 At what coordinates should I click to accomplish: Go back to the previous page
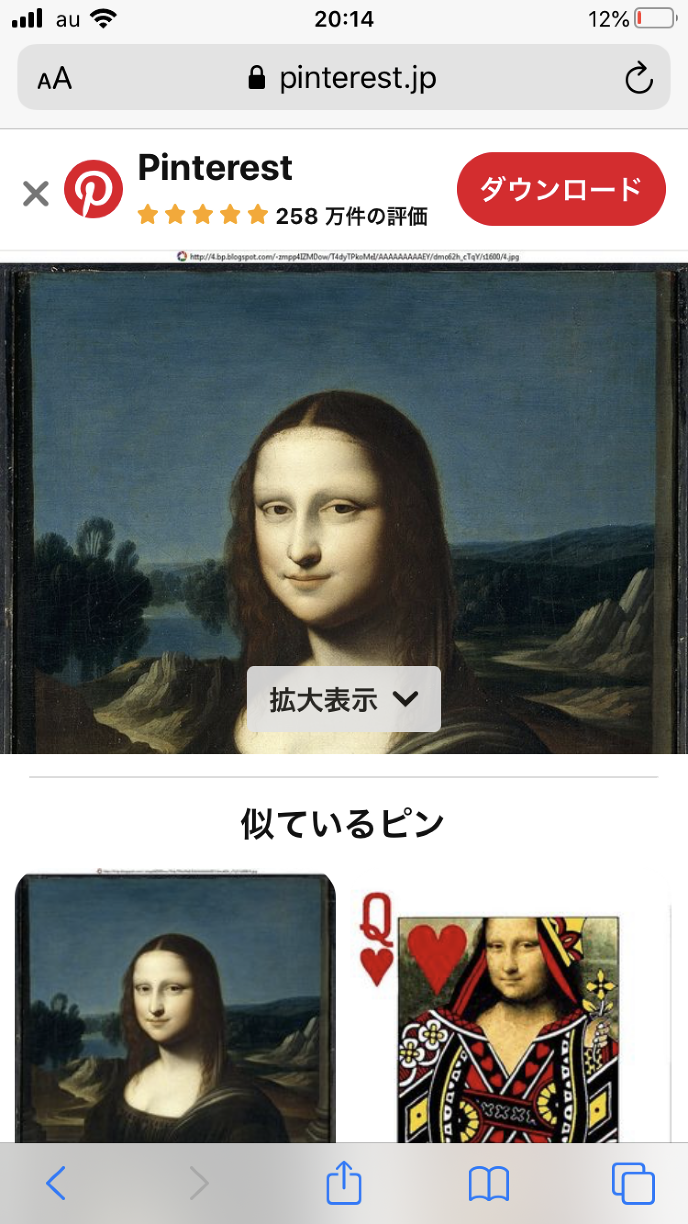[57, 1184]
